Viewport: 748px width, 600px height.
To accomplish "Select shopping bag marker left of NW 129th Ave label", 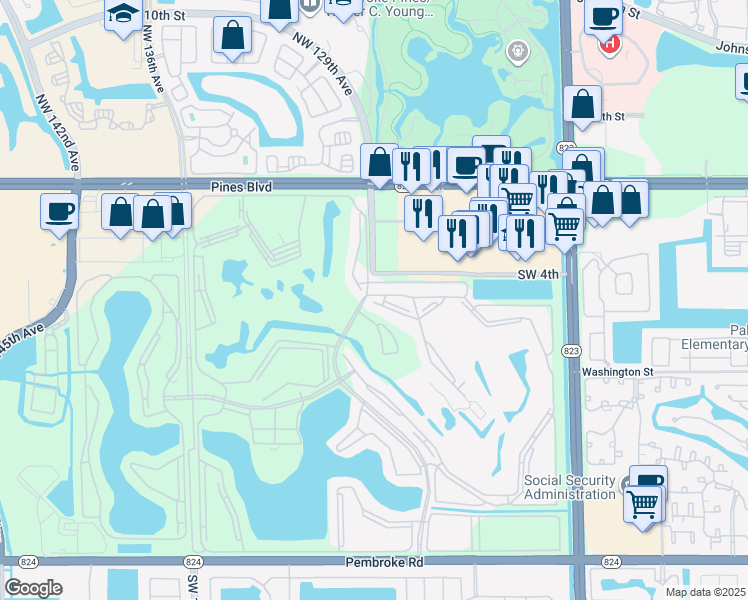I will click(x=233, y=37).
